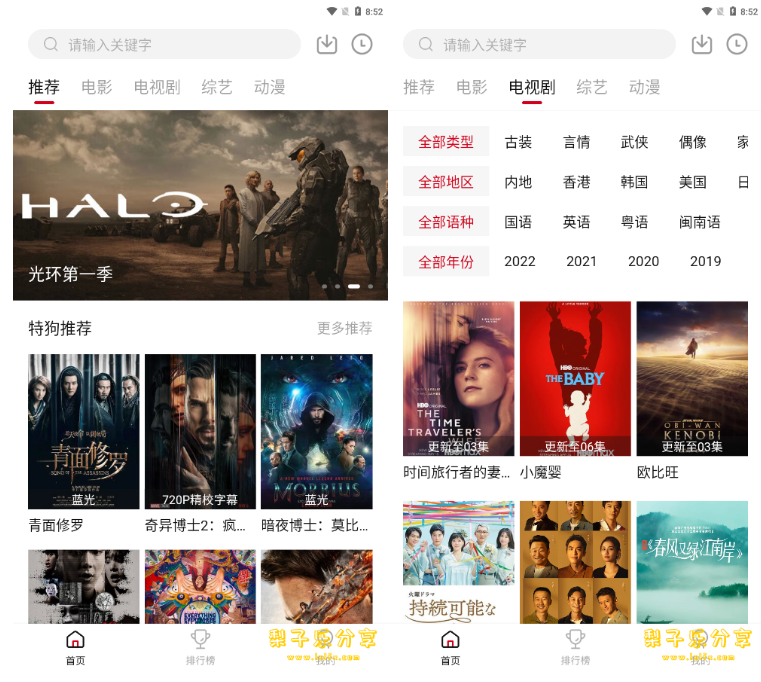Open the 欧比旺 series card

(692, 379)
